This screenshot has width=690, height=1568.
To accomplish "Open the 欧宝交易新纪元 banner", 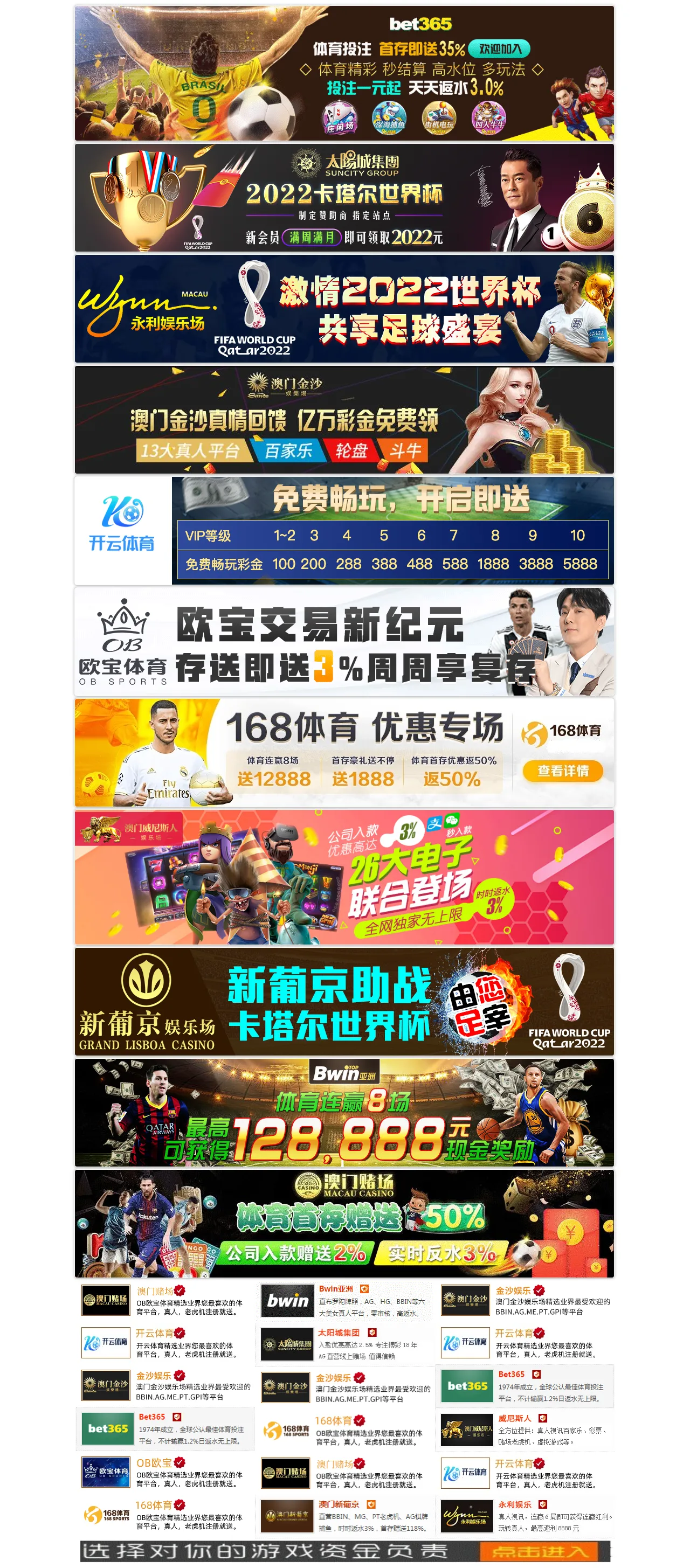I will pyautogui.click(x=344, y=642).
